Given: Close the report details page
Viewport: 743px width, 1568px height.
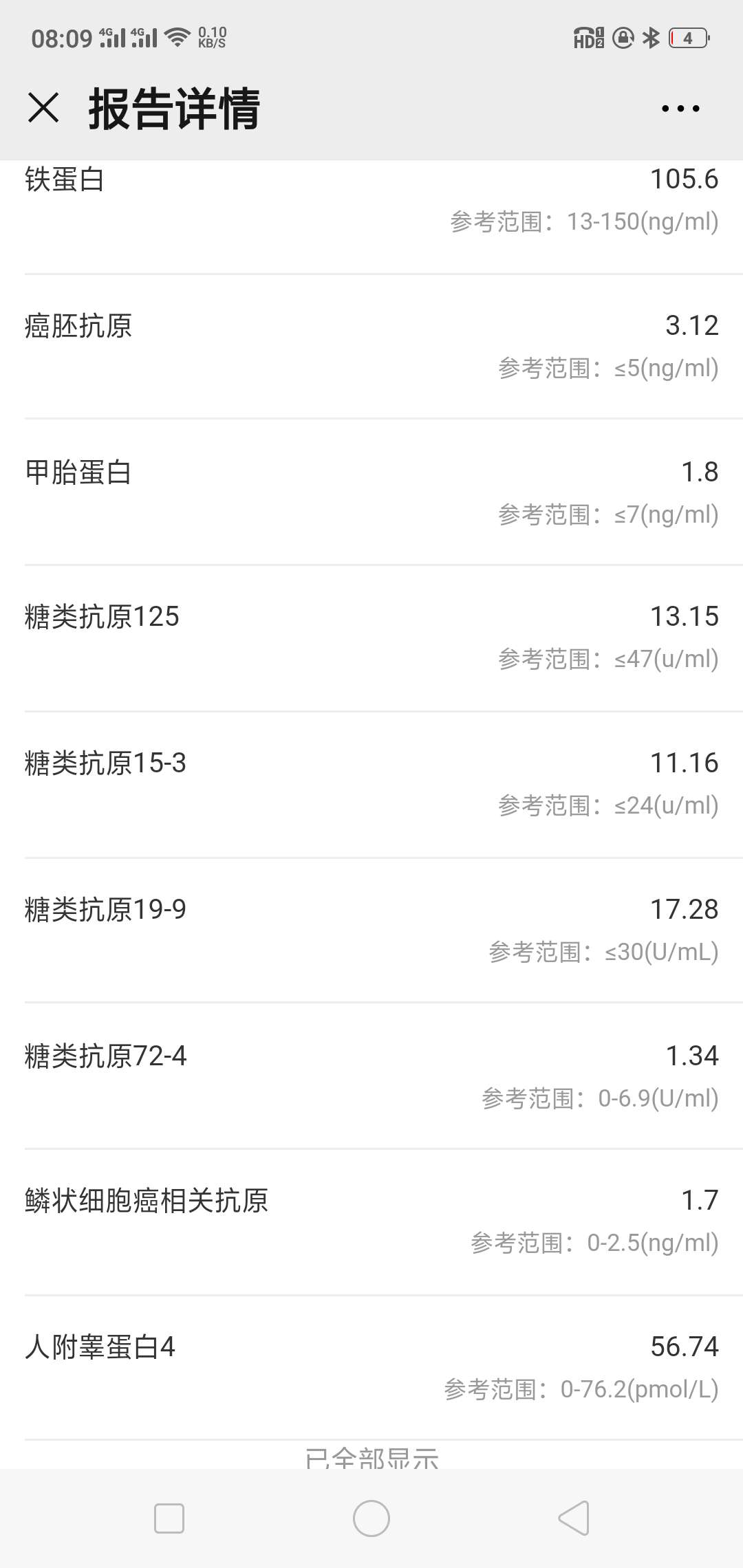Looking at the screenshot, I should pyautogui.click(x=43, y=108).
